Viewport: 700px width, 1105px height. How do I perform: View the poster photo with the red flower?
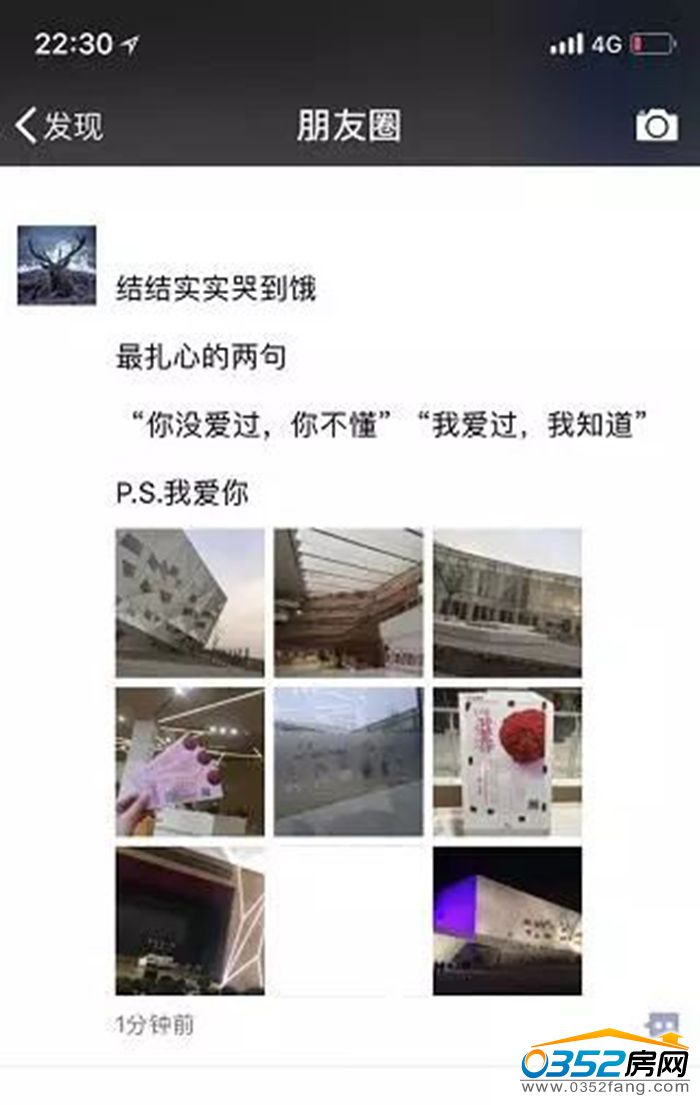click(x=507, y=761)
